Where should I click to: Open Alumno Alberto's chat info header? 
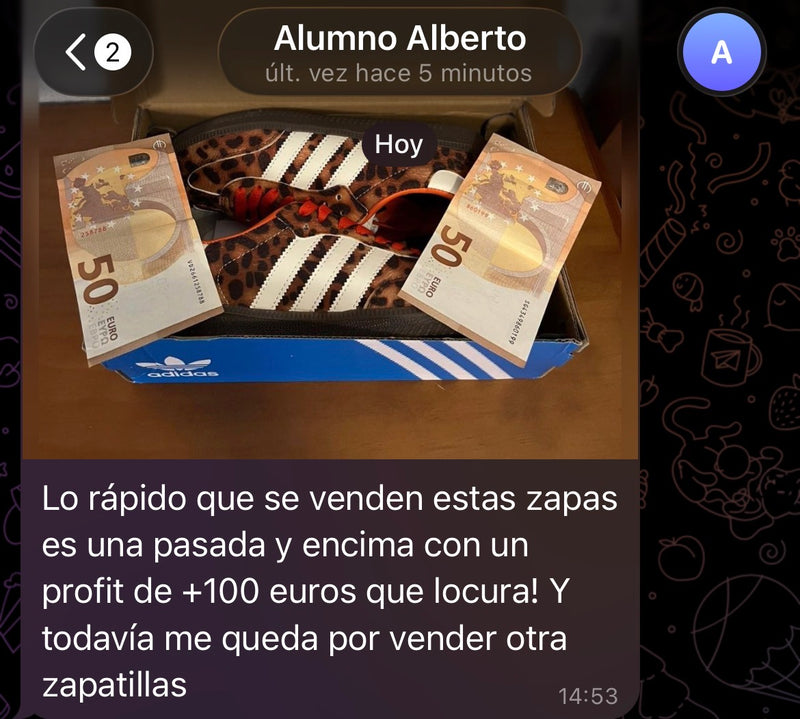(399, 54)
